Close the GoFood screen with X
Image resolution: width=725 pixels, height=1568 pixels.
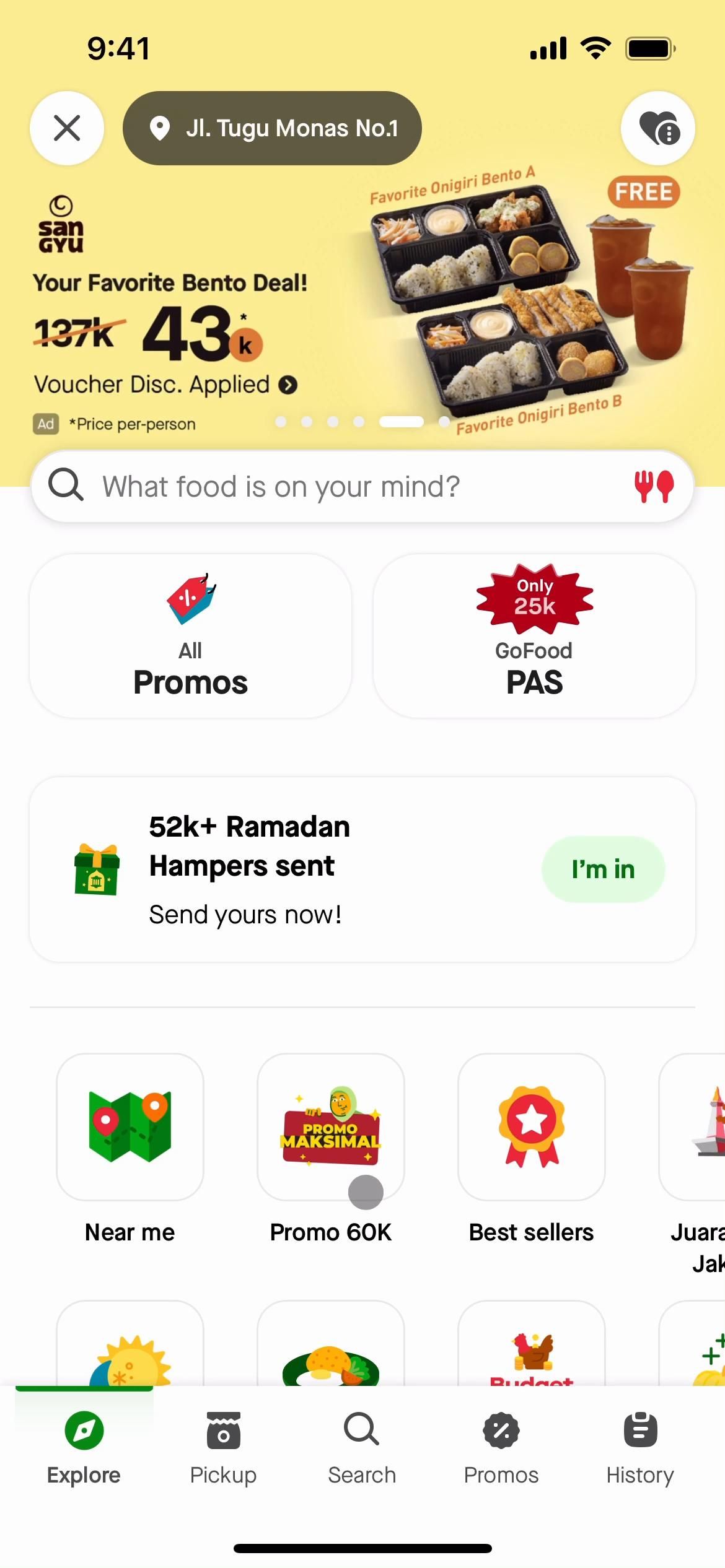pos(67,128)
